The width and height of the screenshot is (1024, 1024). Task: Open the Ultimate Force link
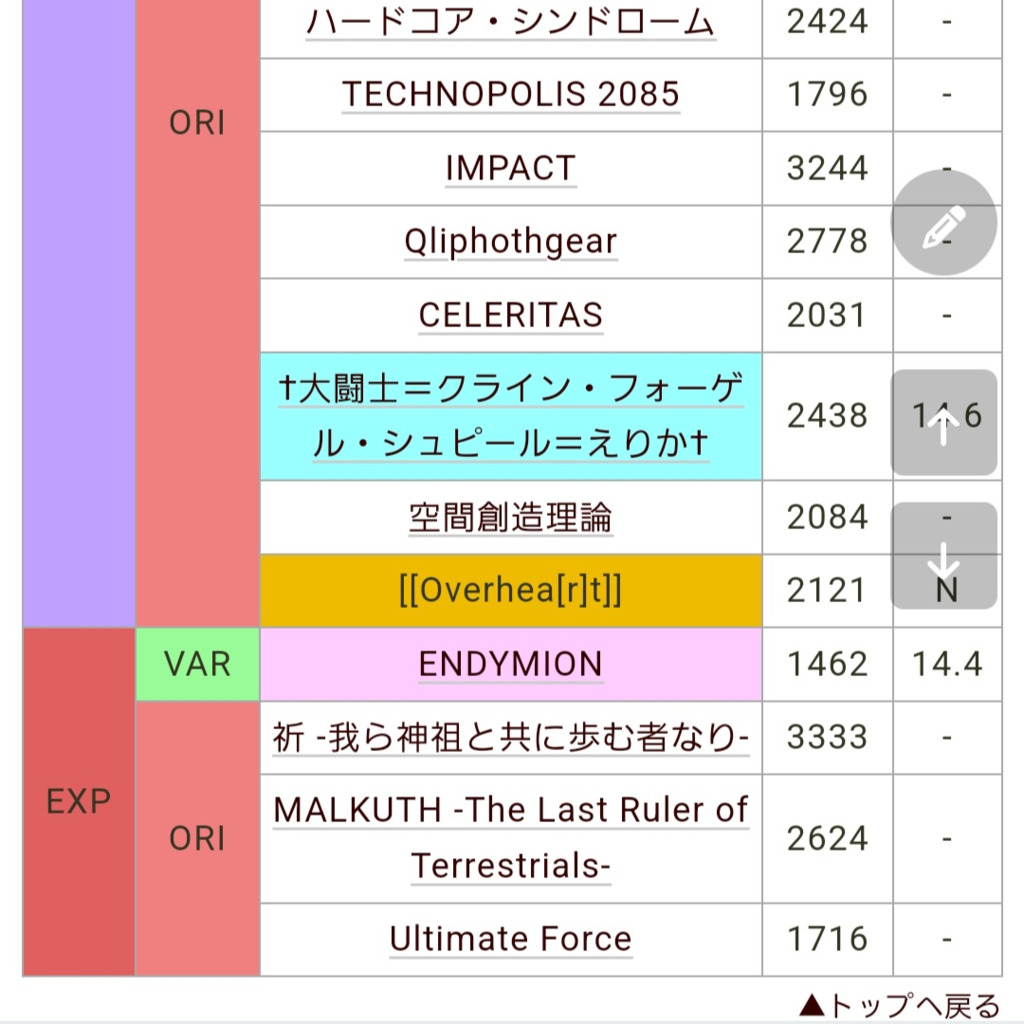pyautogui.click(x=510, y=939)
